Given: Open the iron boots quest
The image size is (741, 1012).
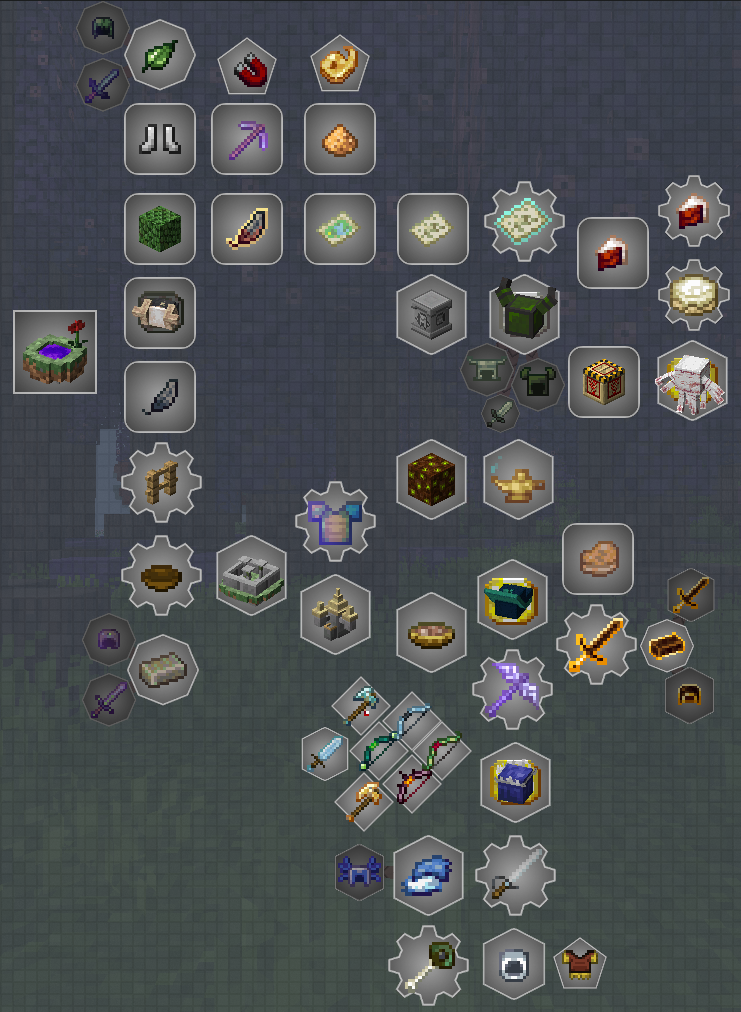Looking at the screenshot, I should 160,139.
